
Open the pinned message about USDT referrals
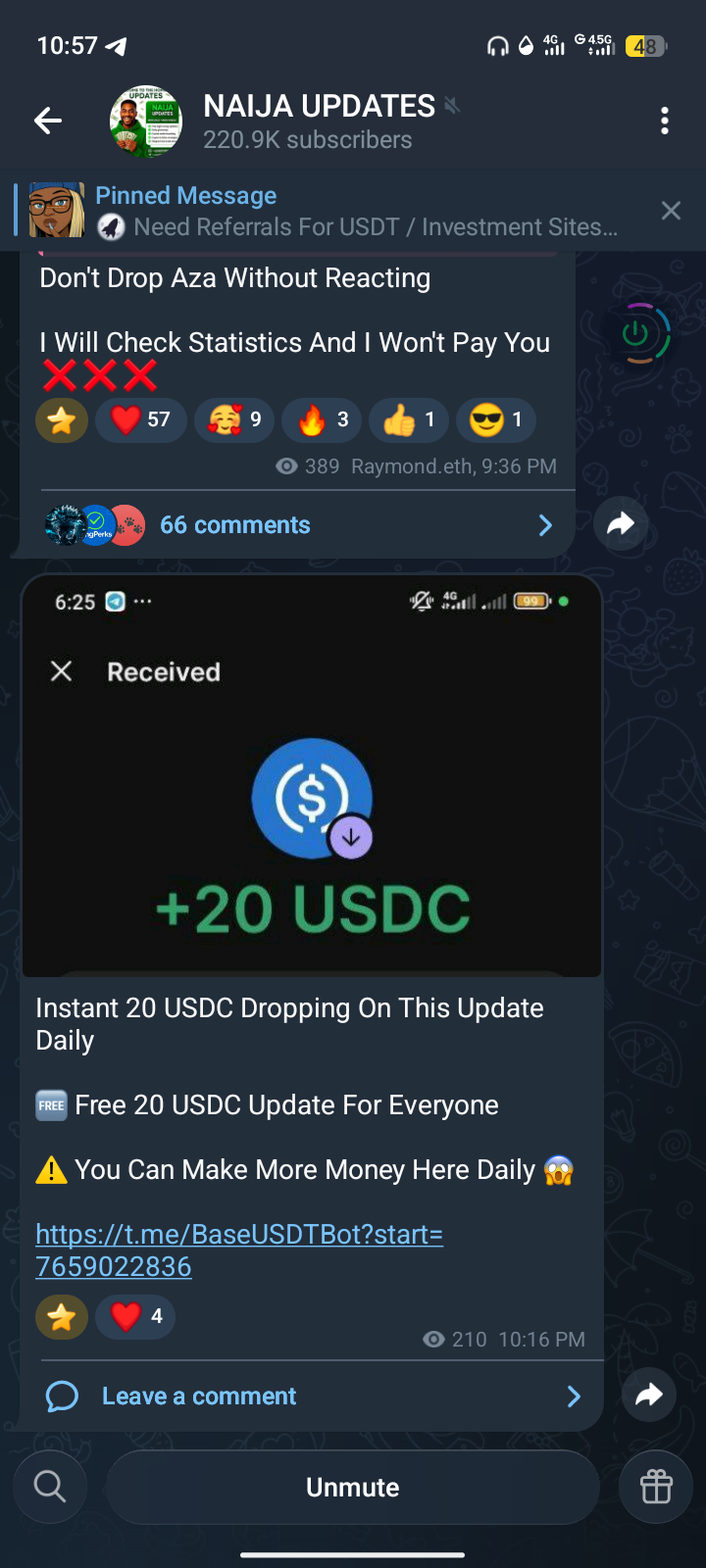pos(353,211)
